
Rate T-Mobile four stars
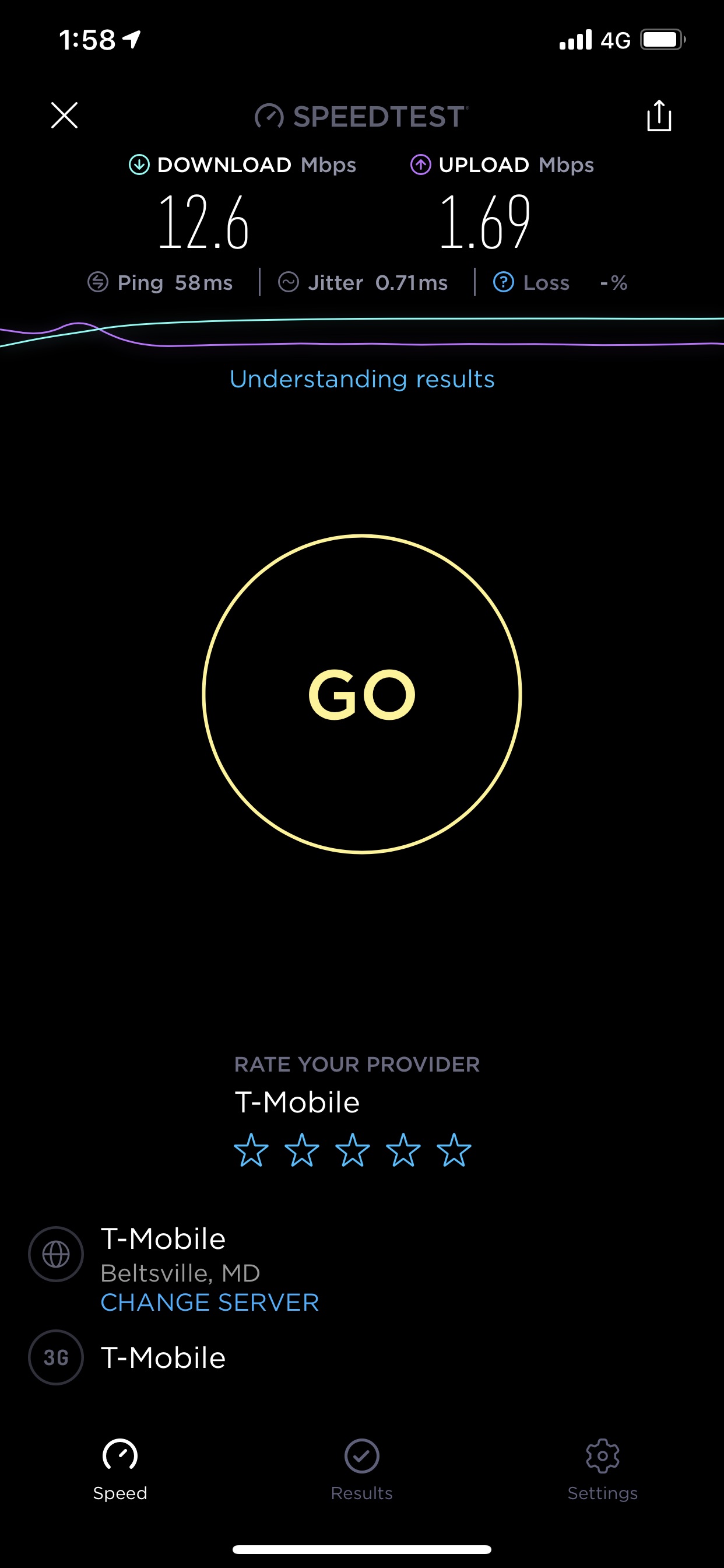403,1150
